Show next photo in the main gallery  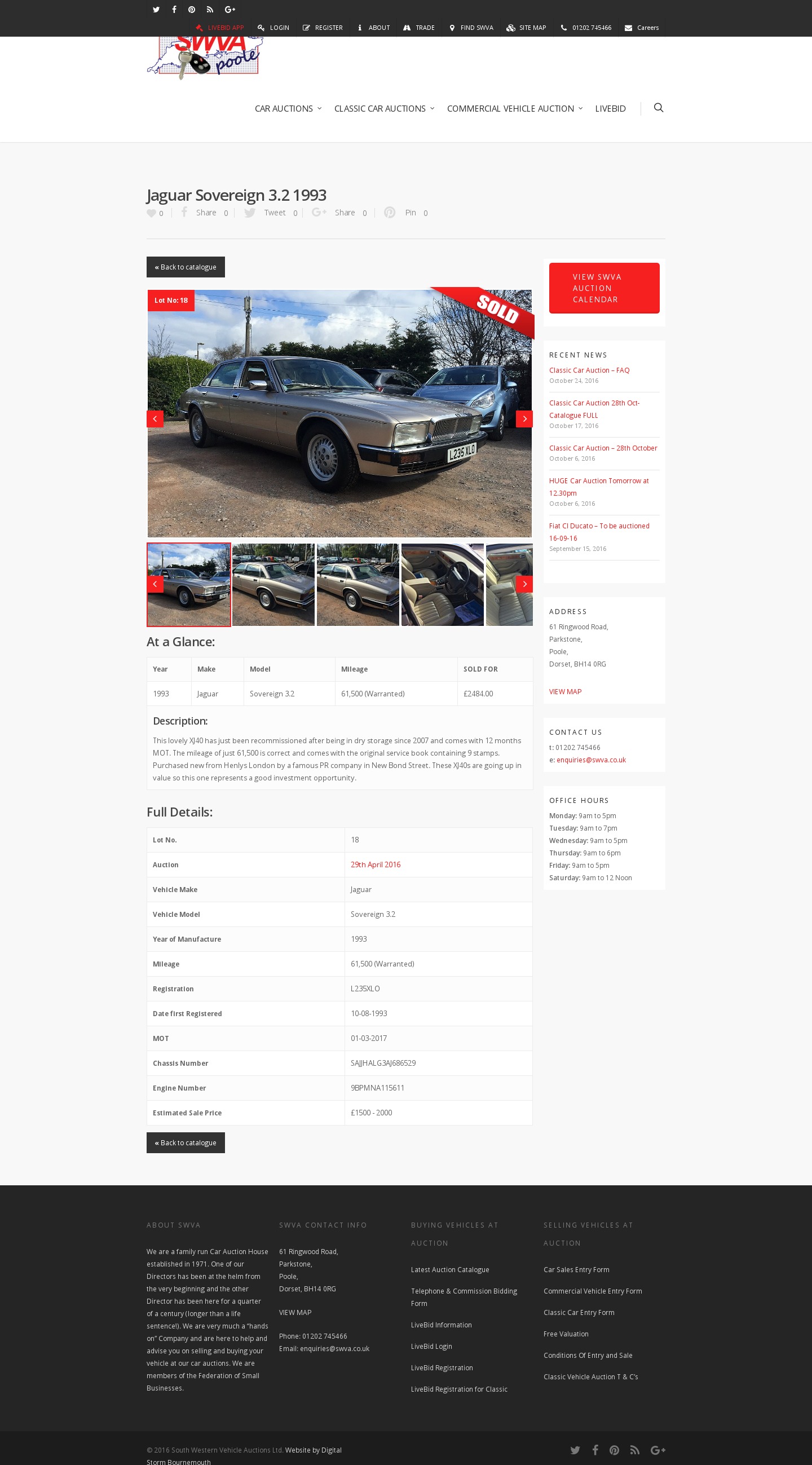(524, 419)
